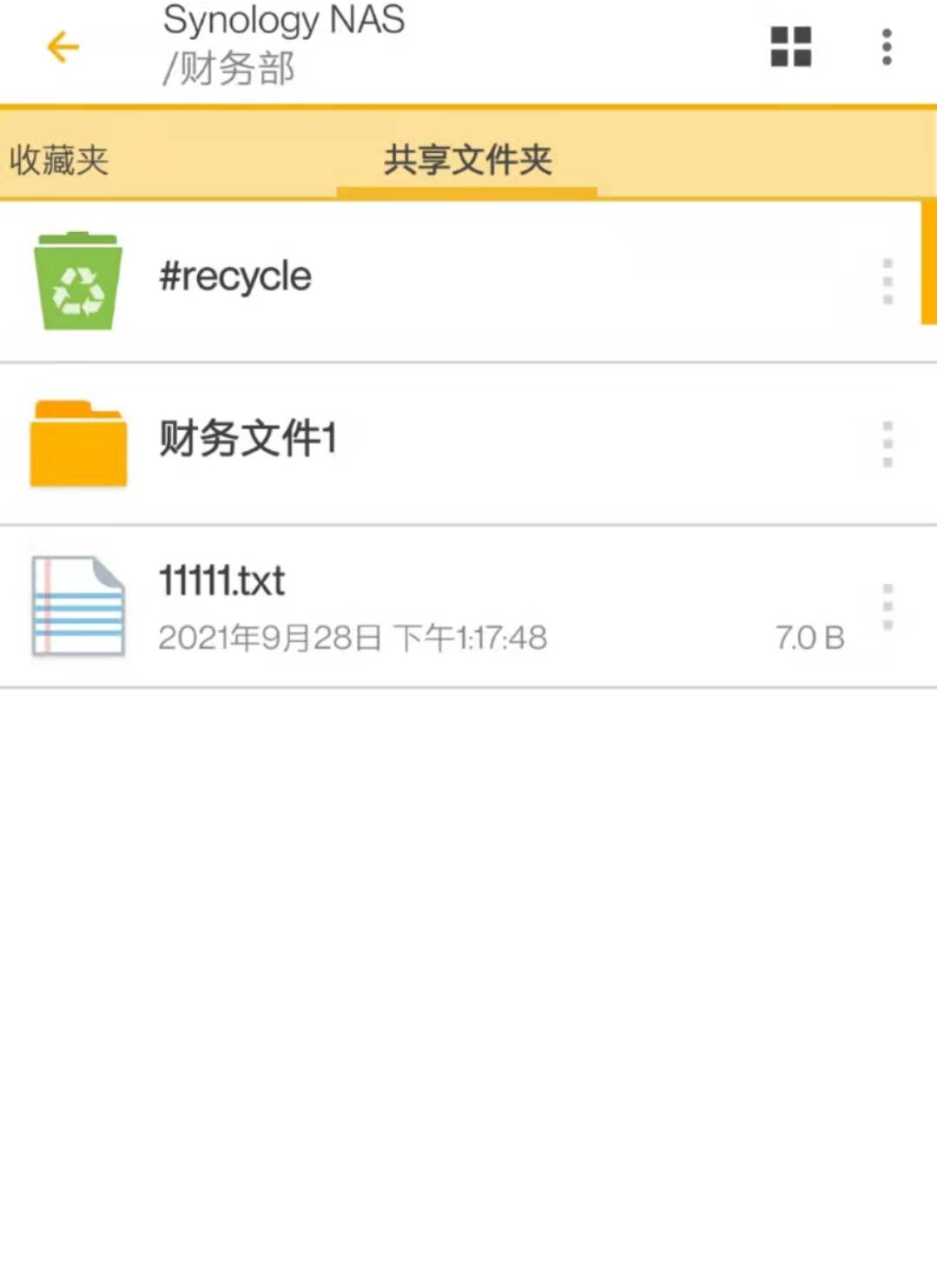
Task: Show more options for #recycle
Action: coord(887,281)
